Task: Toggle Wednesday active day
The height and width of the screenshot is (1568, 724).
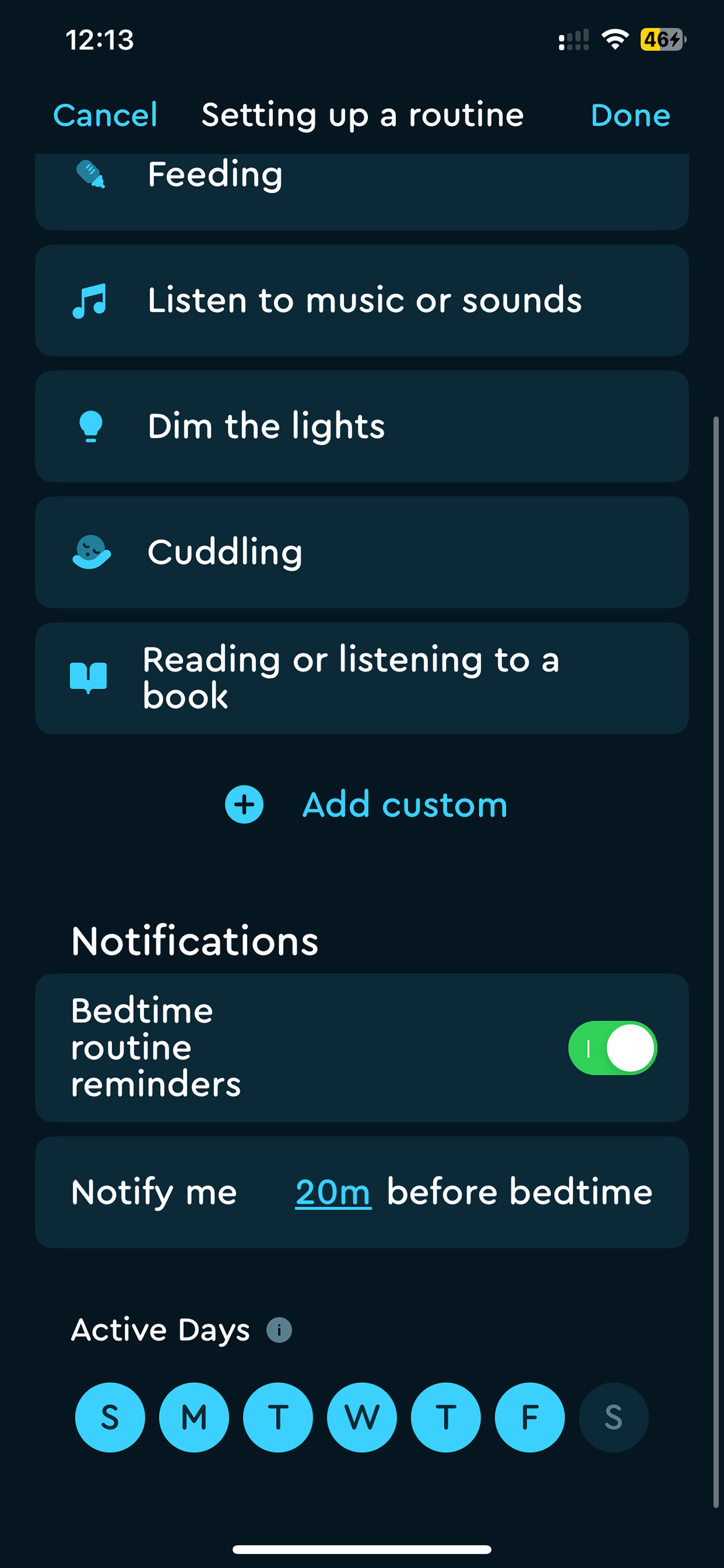Action: (x=362, y=1417)
